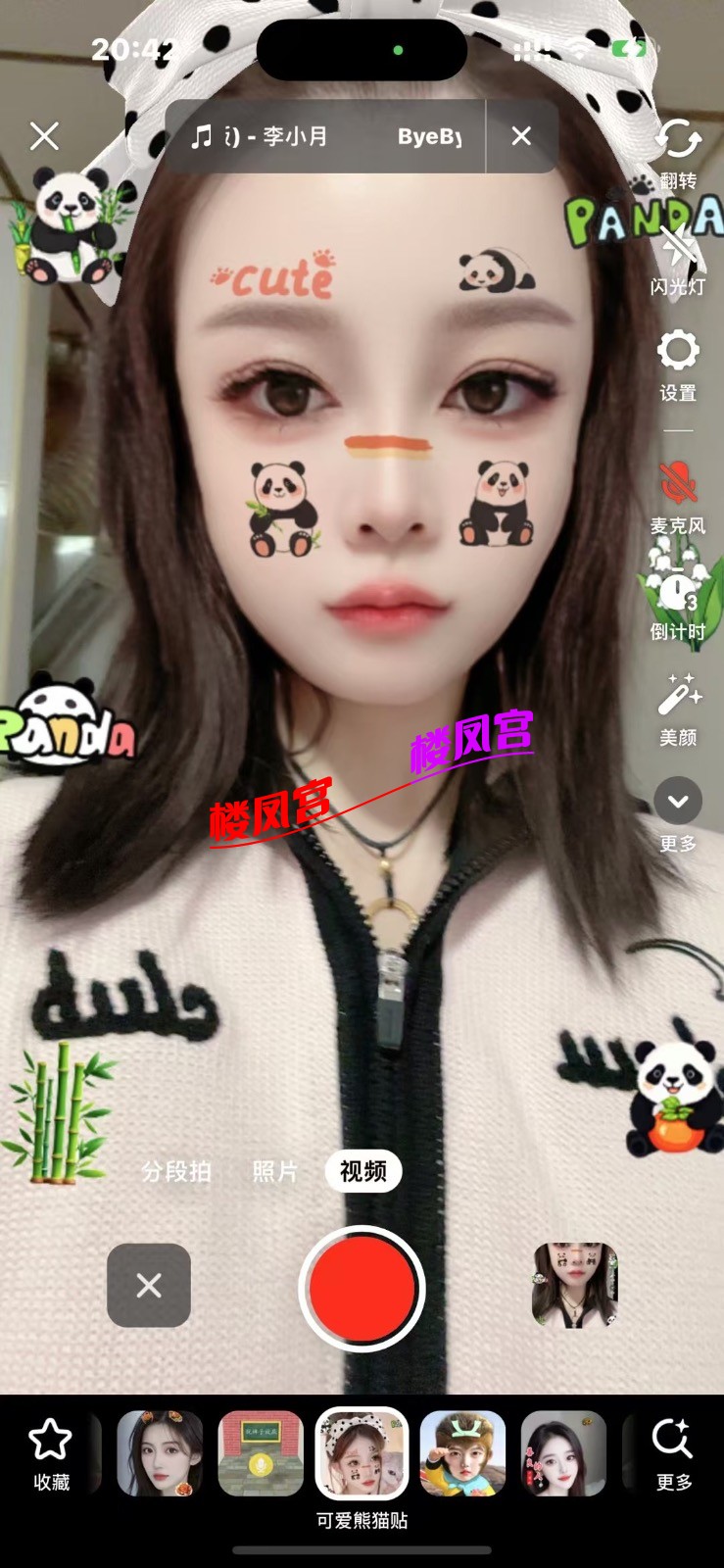Close the camera screen

(44, 135)
